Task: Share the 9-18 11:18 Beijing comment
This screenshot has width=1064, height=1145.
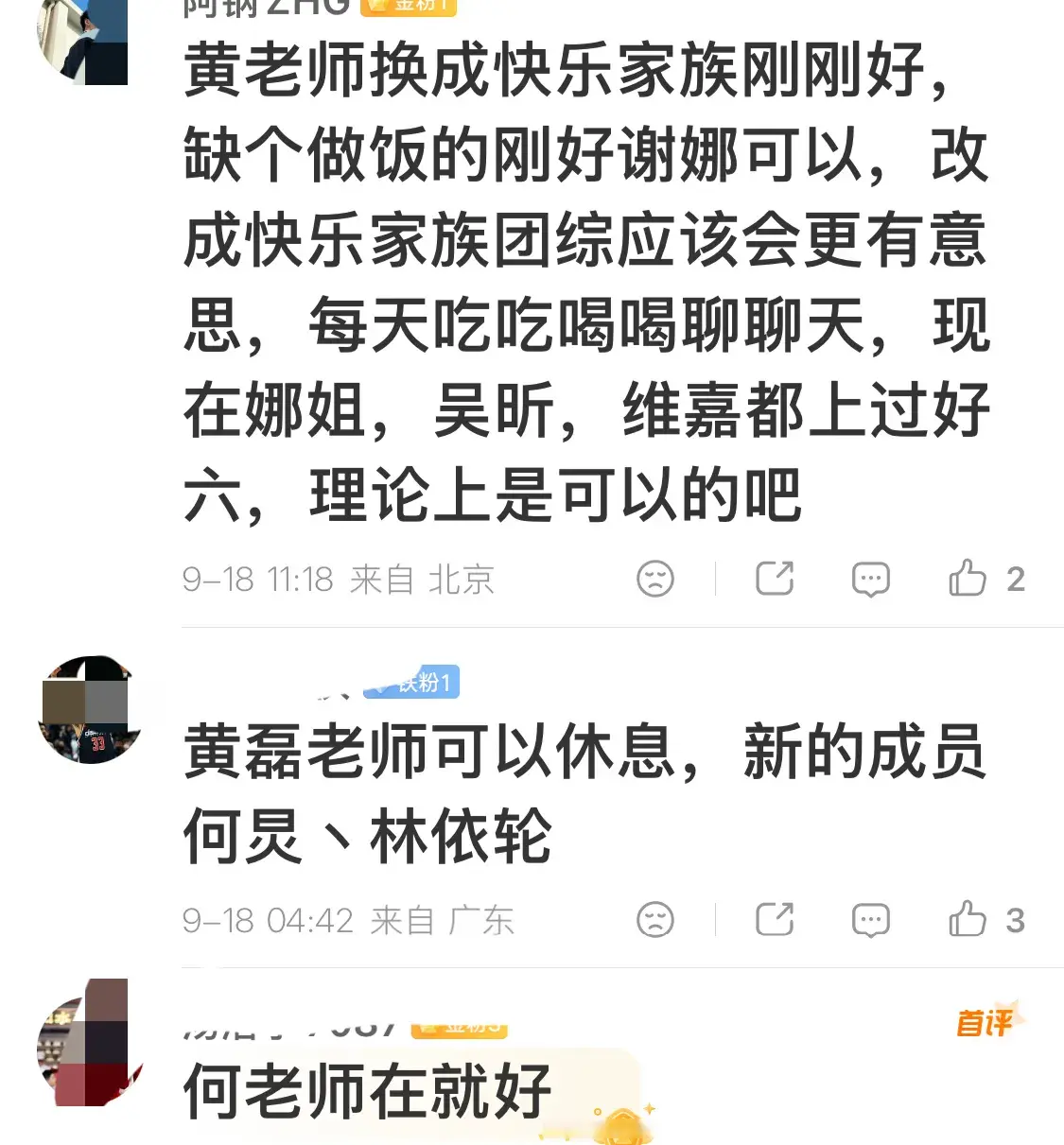Action: coord(775,578)
